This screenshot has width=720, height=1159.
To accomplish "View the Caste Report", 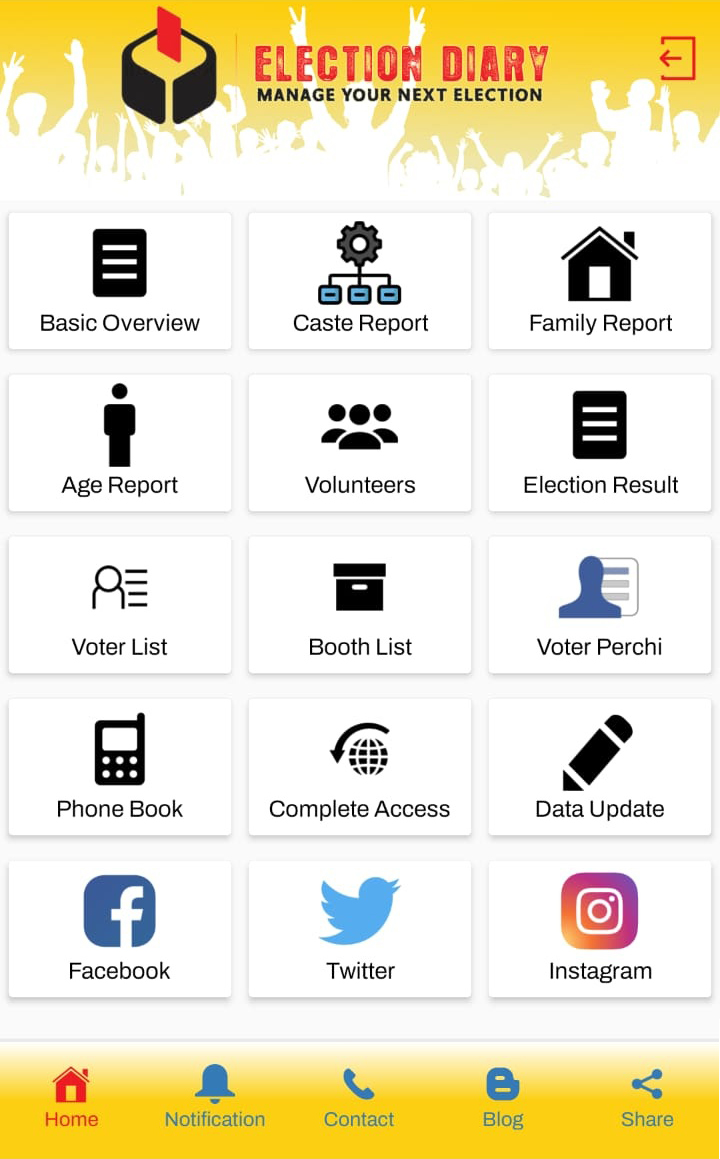I will 360,281.
